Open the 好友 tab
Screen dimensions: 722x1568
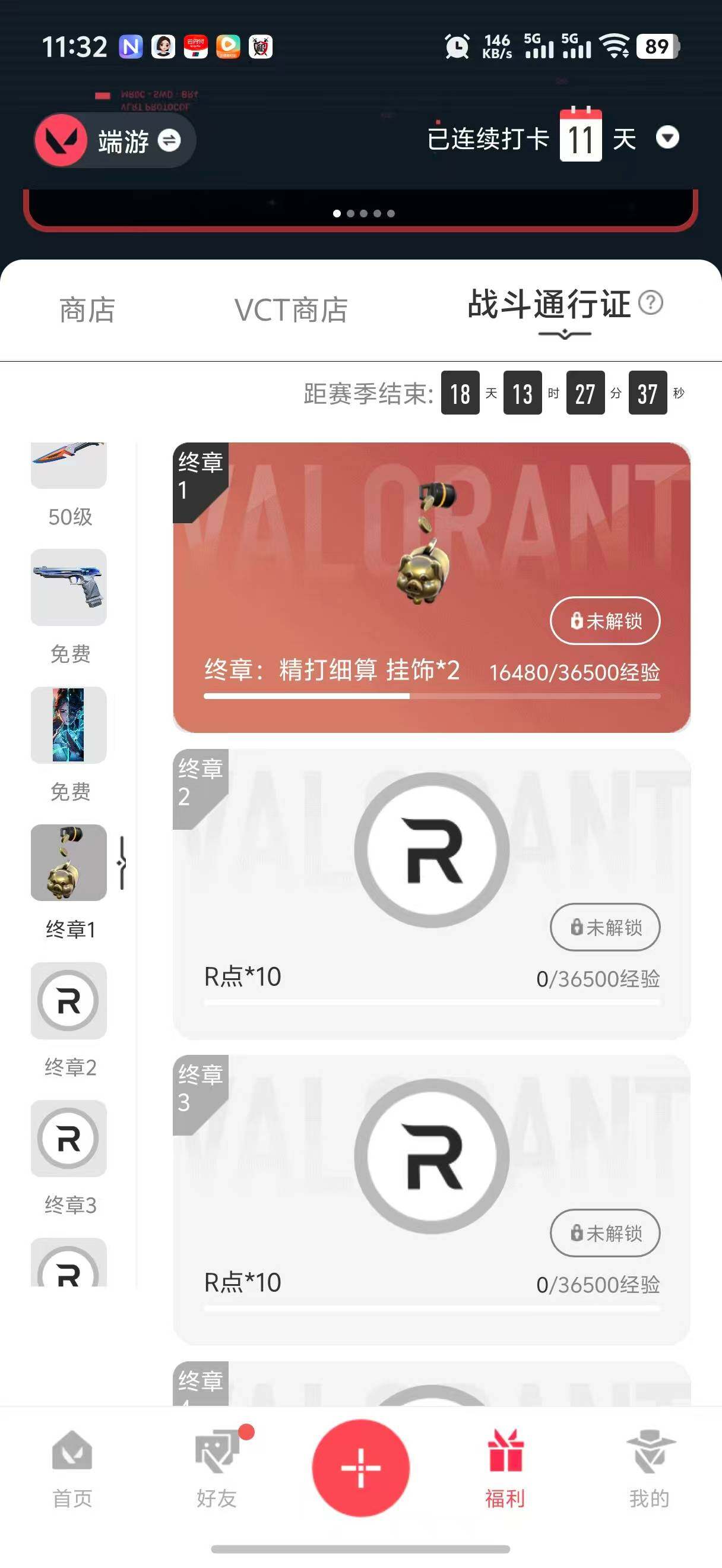[217, 1468]
